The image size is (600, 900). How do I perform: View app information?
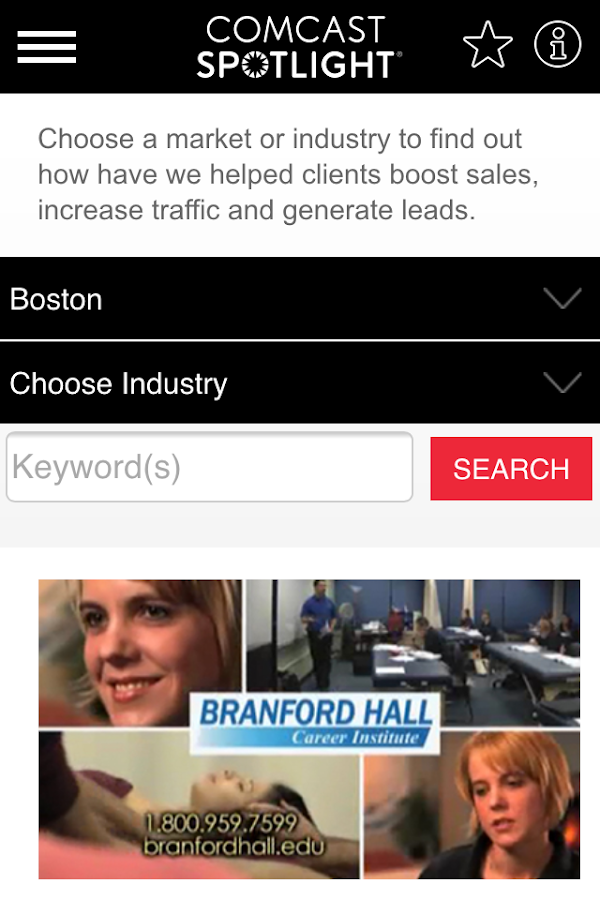click(557, 45)
